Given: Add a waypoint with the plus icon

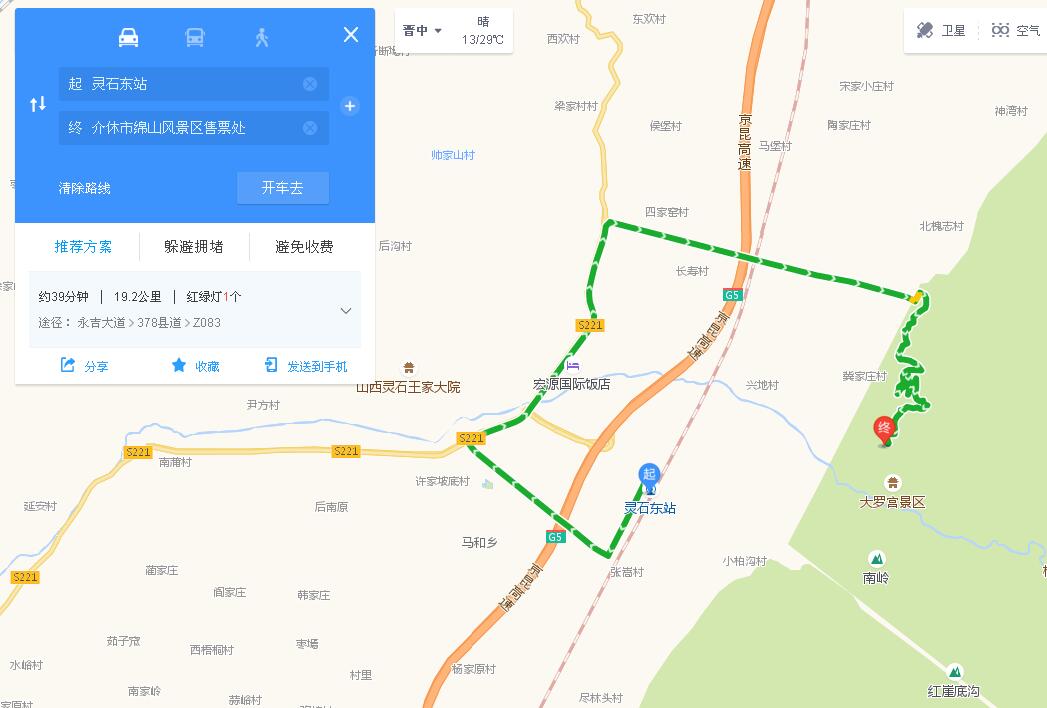Looking at the screenshot, I should tap(350, 106).
